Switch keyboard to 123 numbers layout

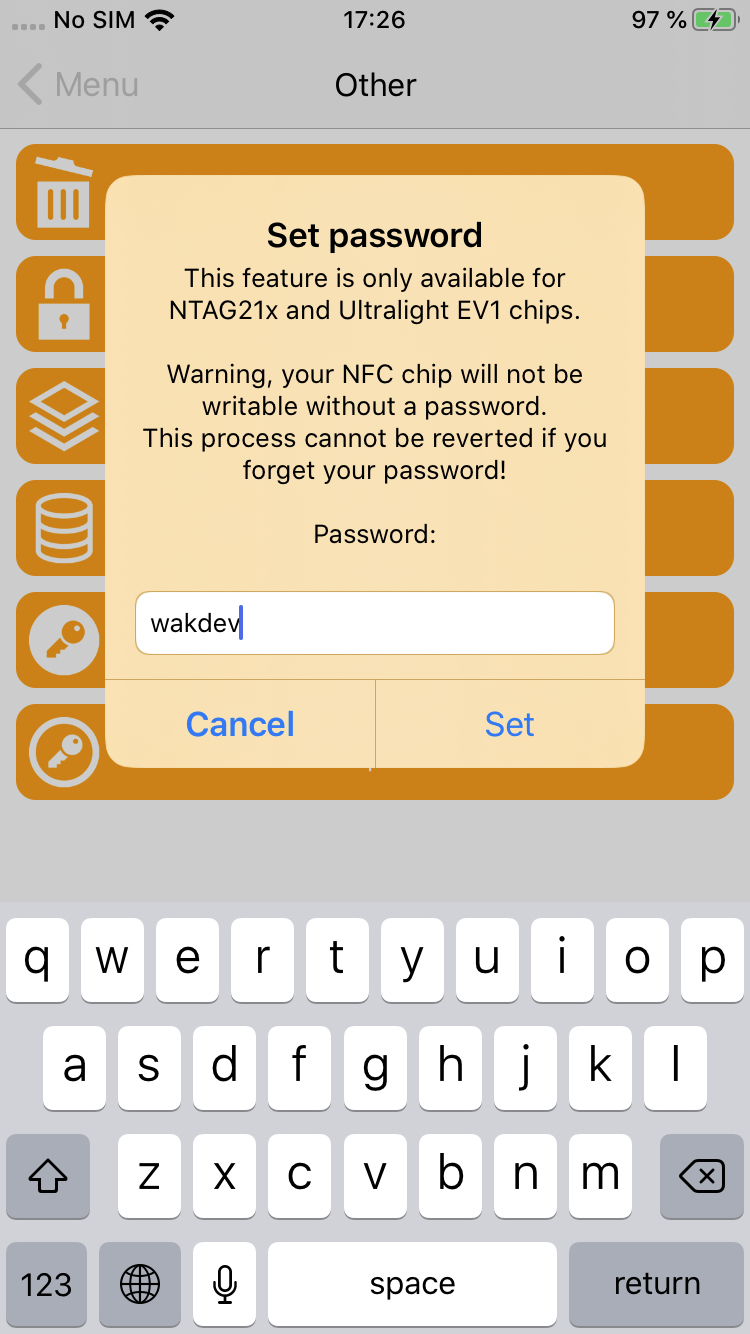coord(47,1284)
